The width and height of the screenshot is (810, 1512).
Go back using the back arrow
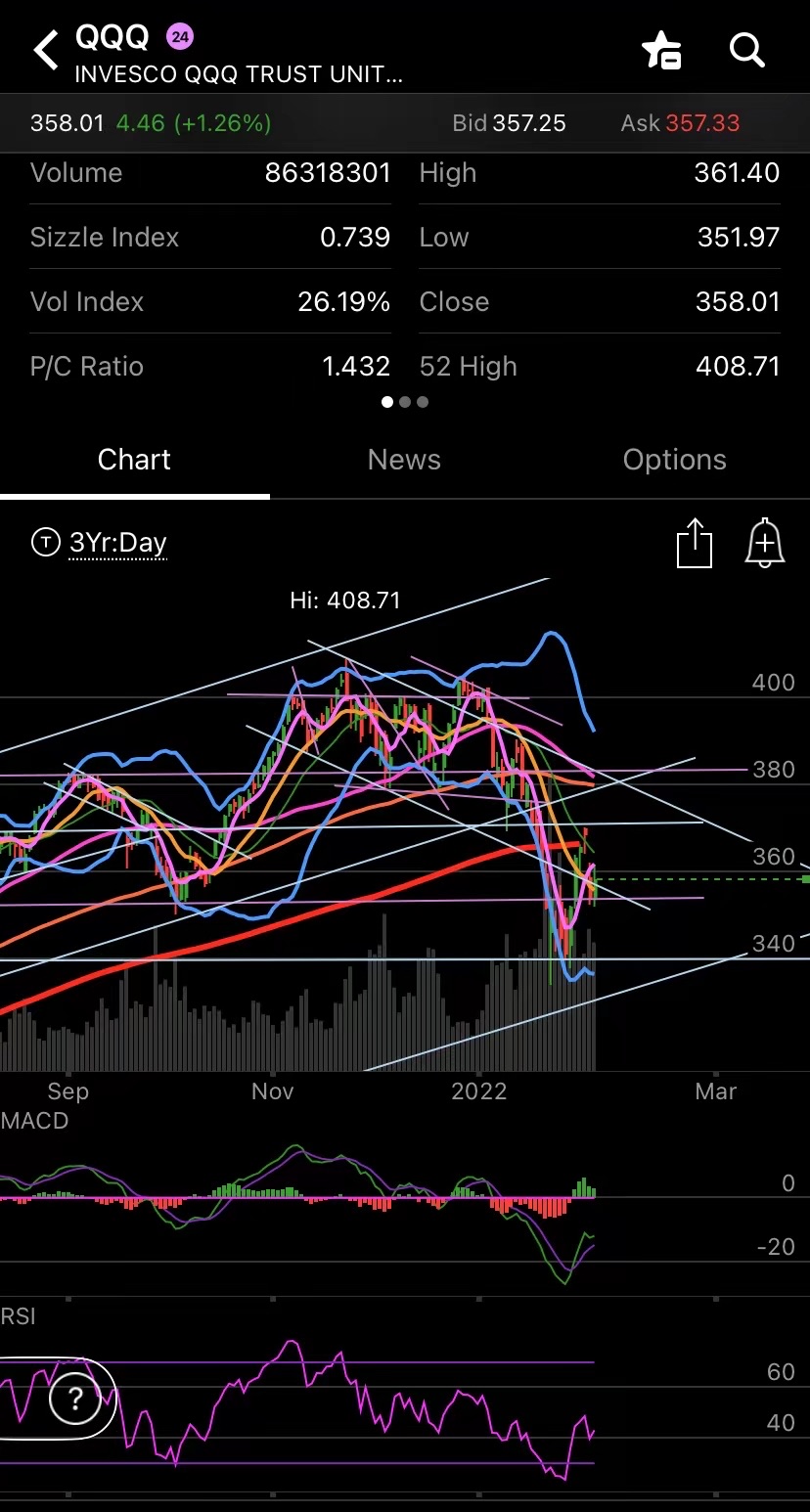pyautogui.click(x=46, y=50)
